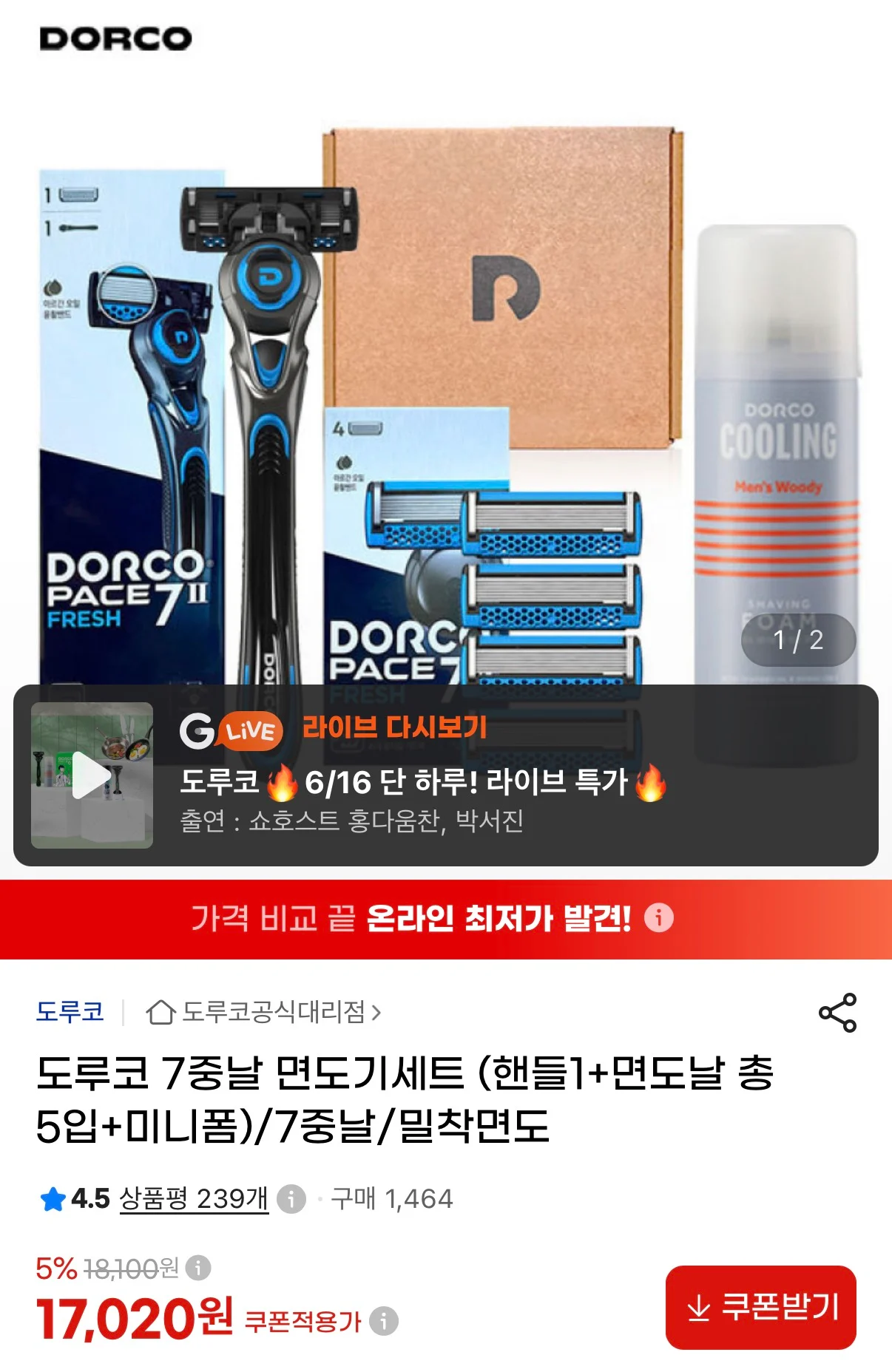The image size is (892, 1372).
Task: Tap info icon next to 상품평 239개
Action: click(291, 1199)
